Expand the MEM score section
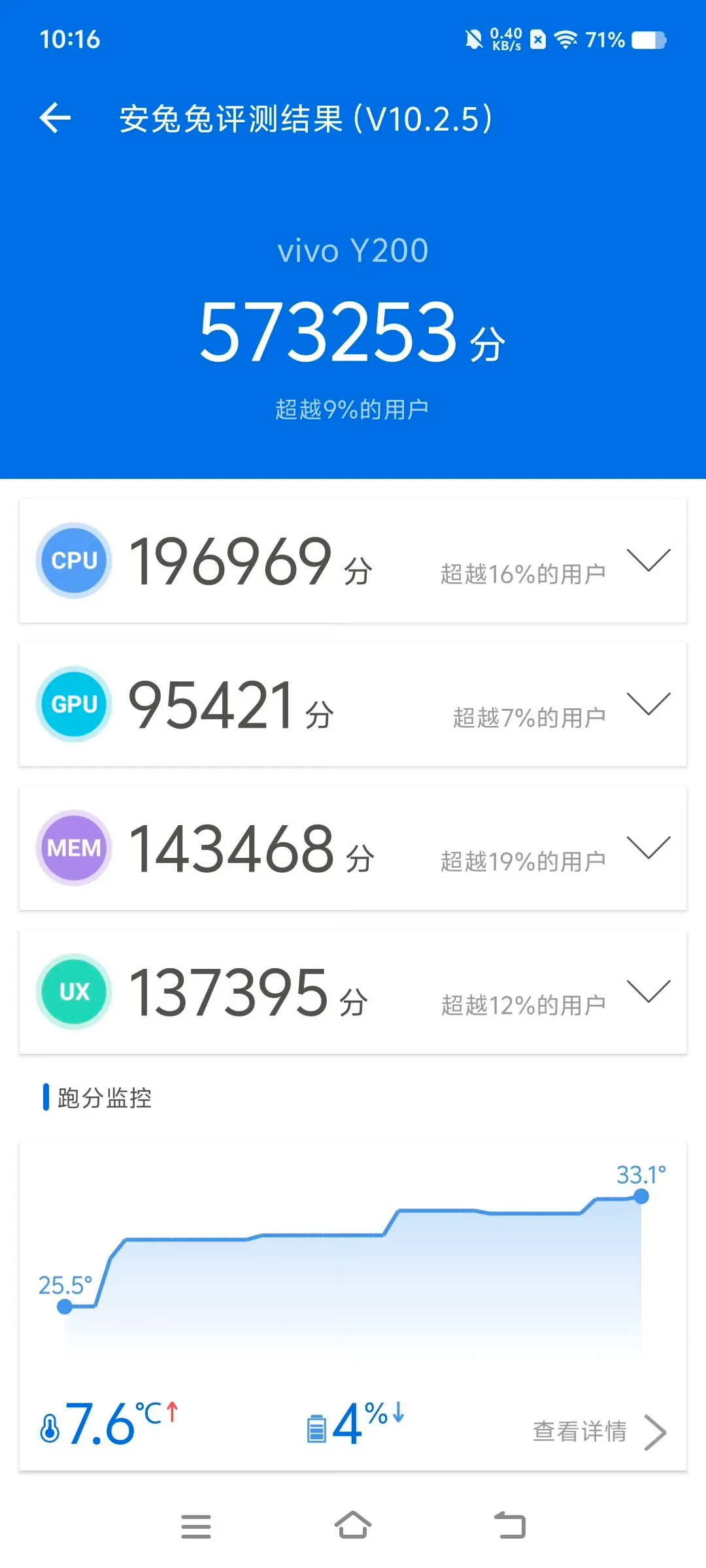This screenshot has width=706, height=1568. 648,848
